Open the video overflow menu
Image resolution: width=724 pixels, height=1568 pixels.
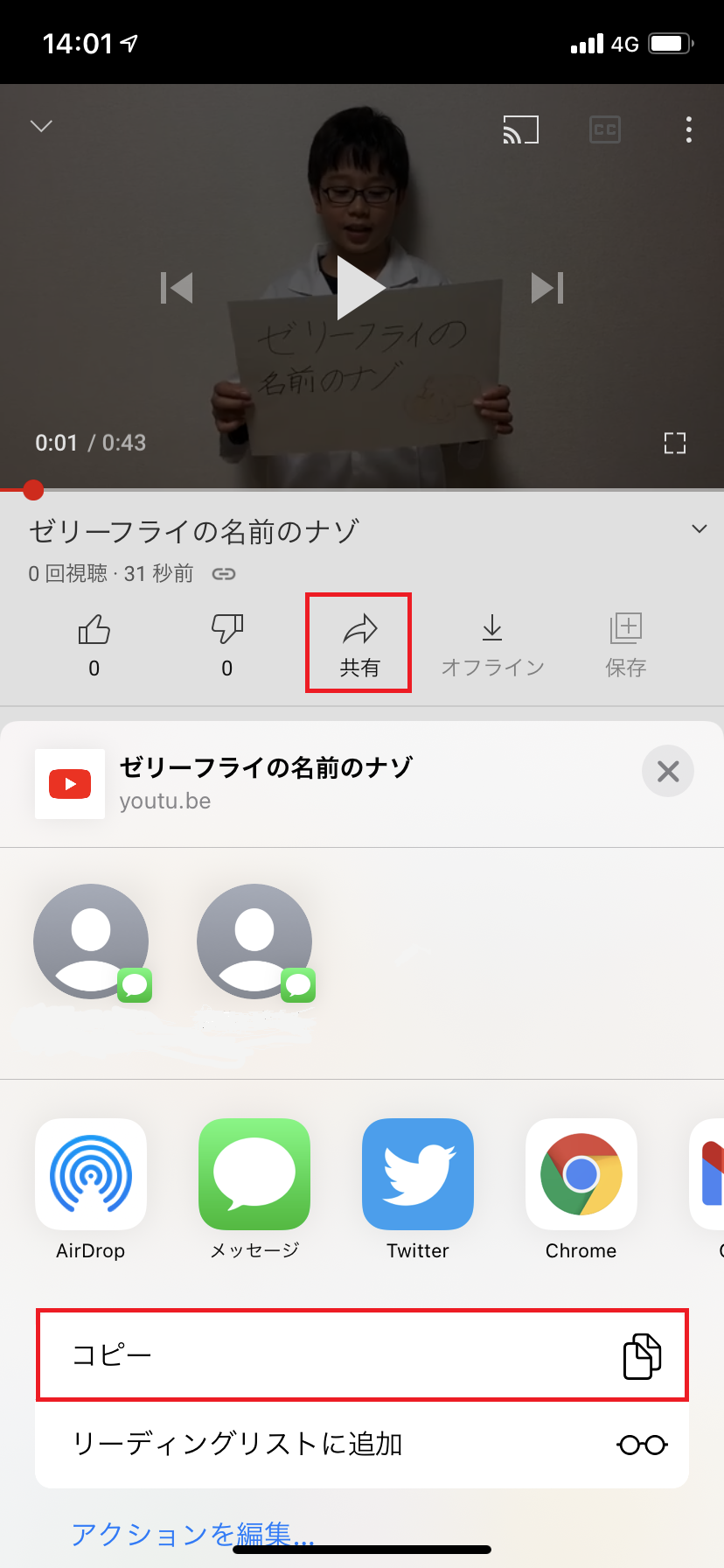(x=689, y=129)
